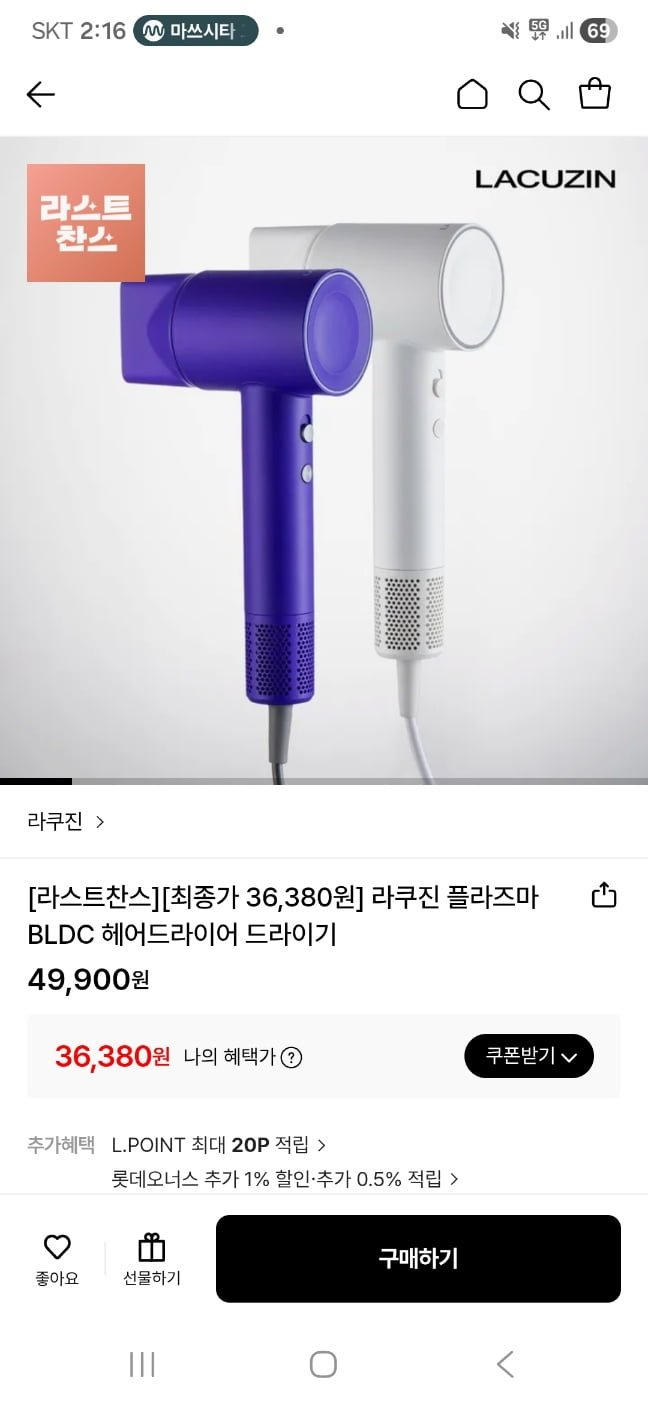Show the 나의 혜택가 help info
The height and width of the screenshot is (1404, 648).
click(291, 1057)
